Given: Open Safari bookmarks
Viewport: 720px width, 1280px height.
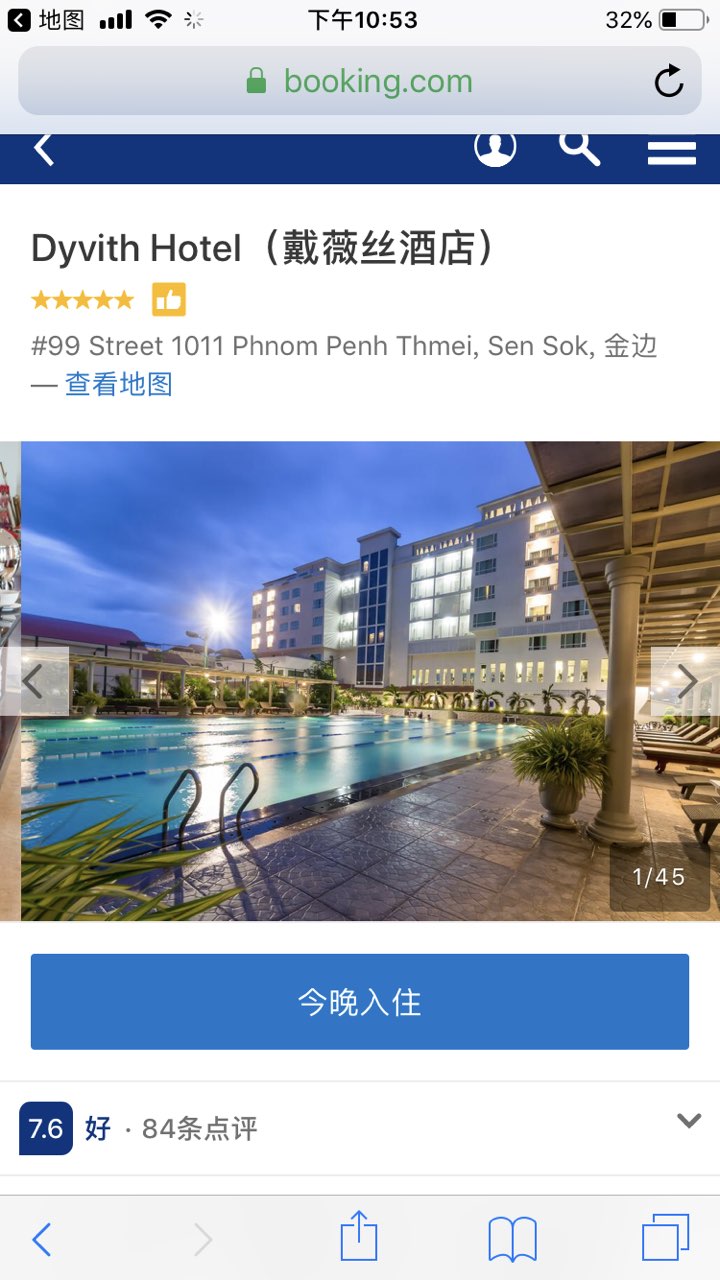Looking at the screenshot, I should coord(512,1240).
